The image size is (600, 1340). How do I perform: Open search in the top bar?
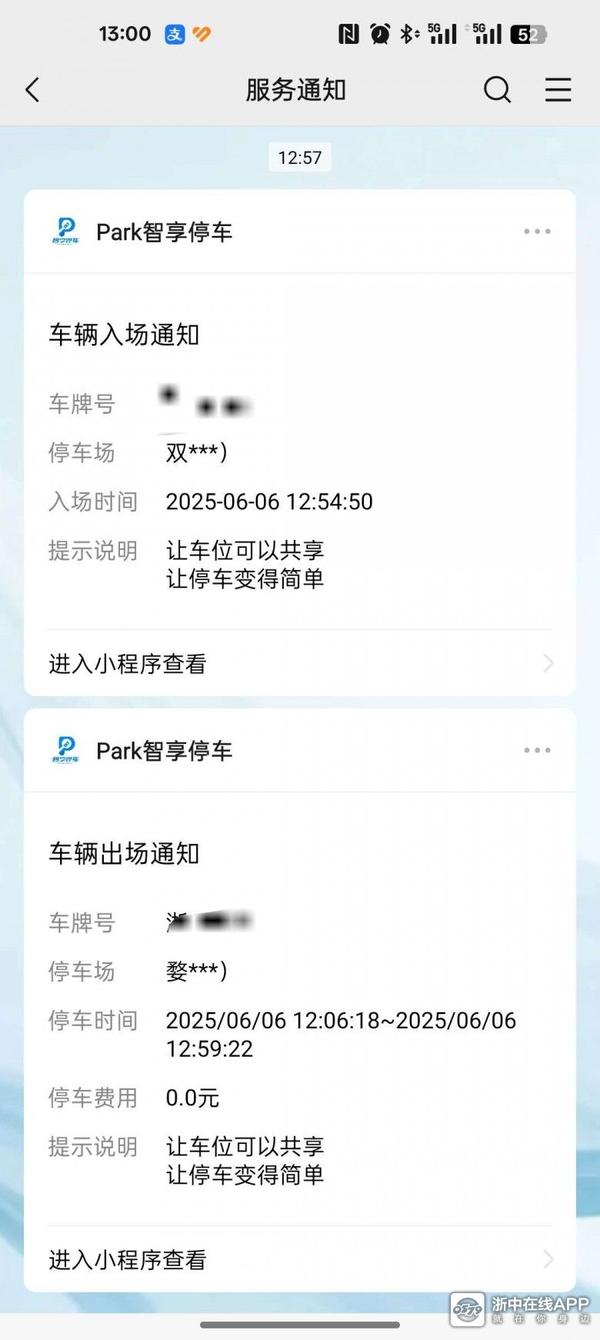(x=497, y=90)
